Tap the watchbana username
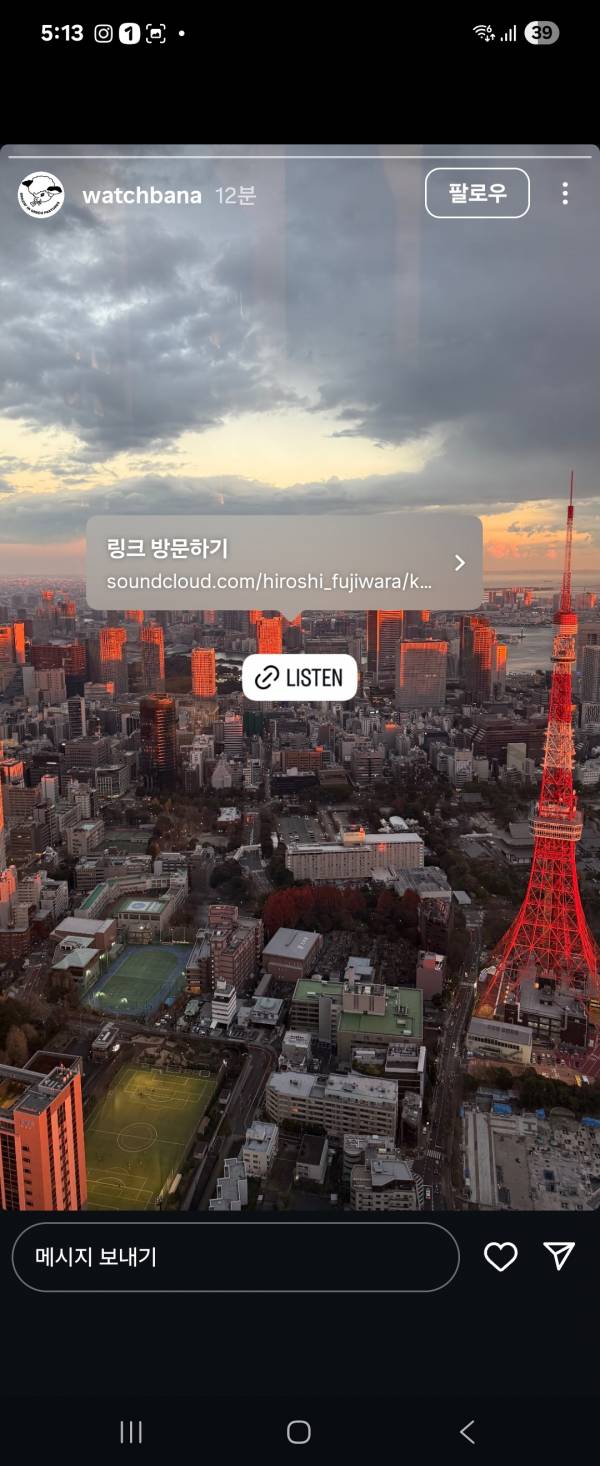The image size is (600, 1466). (x=141, y=195)
